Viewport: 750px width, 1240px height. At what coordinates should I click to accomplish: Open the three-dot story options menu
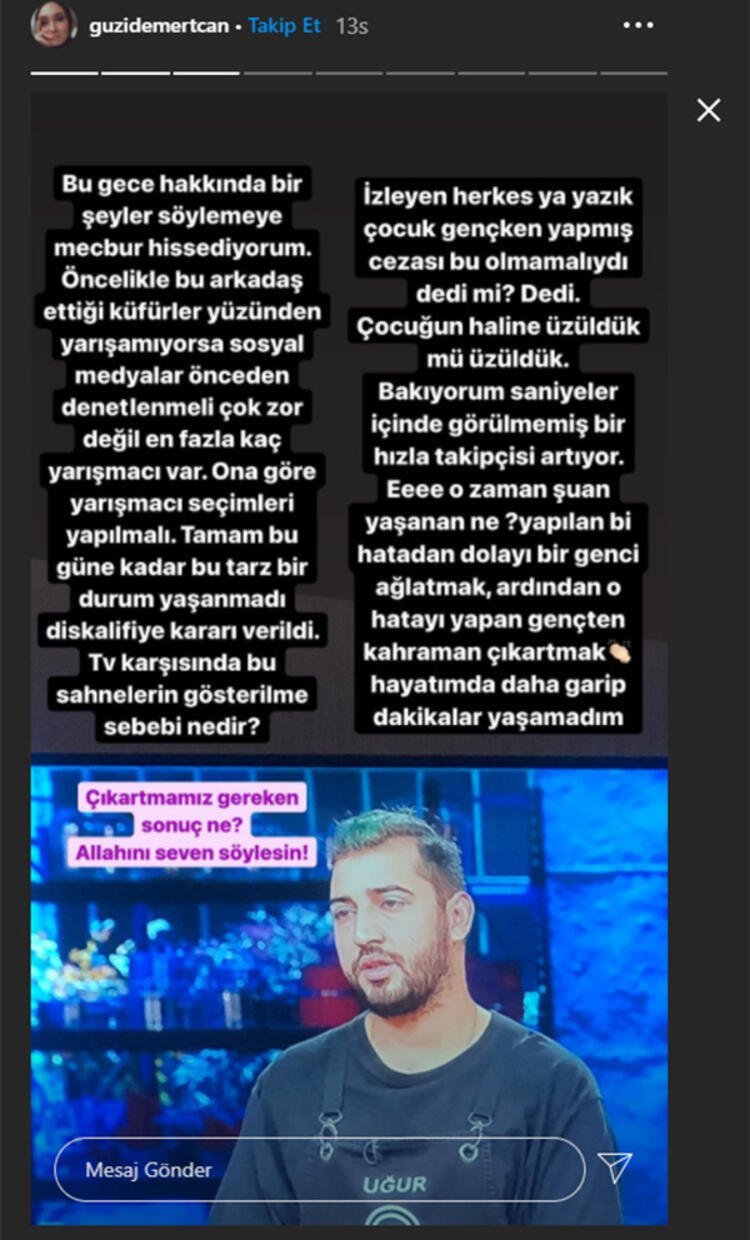pos(638,25)
